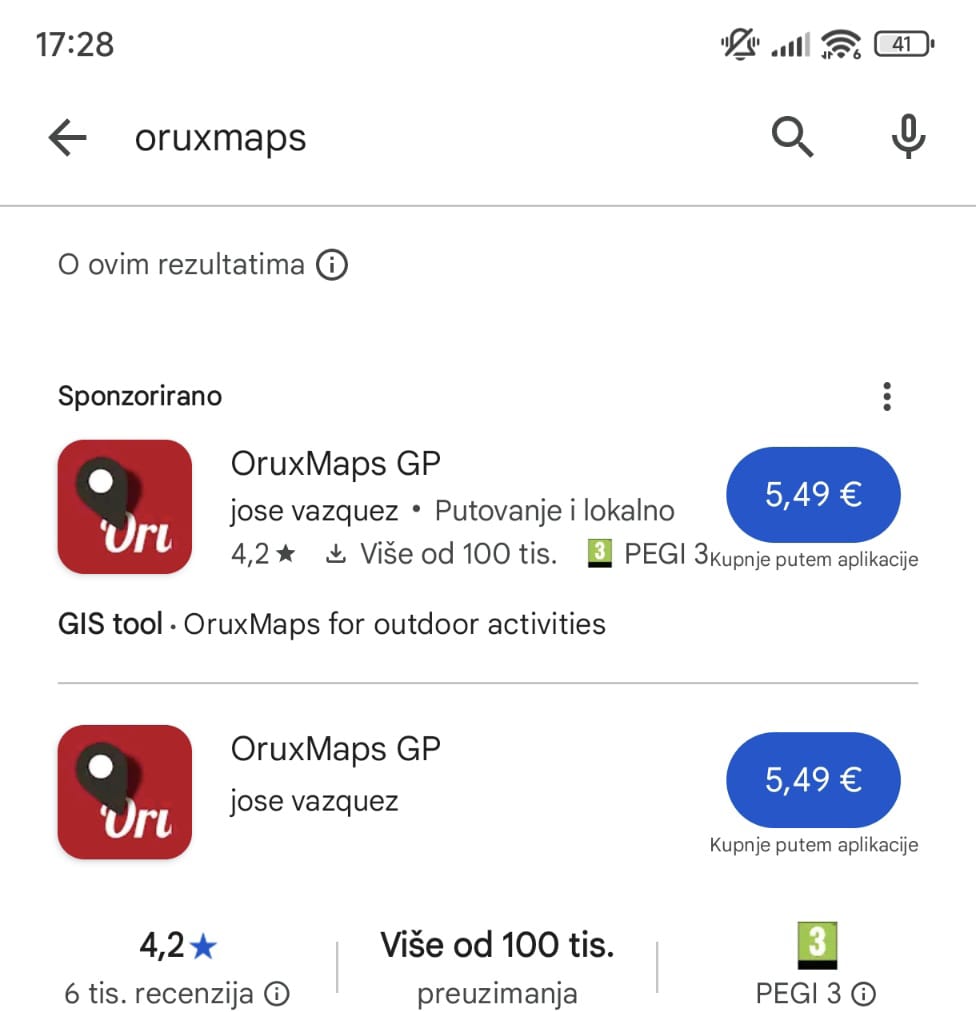
Task: Start voice search with the microphone
Action: pos(908,136)
